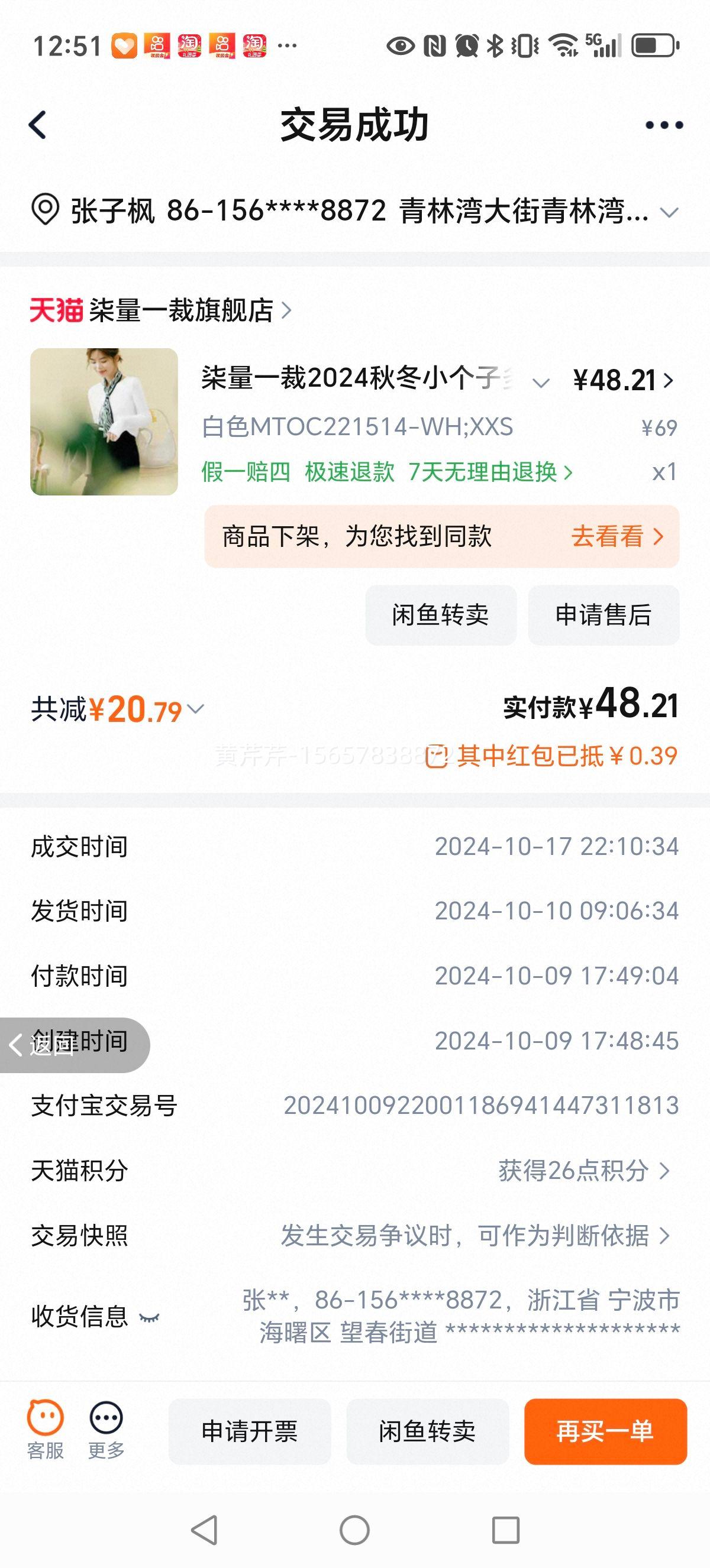Tap the location pin icon beside the address
The image size is (710, 1568).
[43, 211]
